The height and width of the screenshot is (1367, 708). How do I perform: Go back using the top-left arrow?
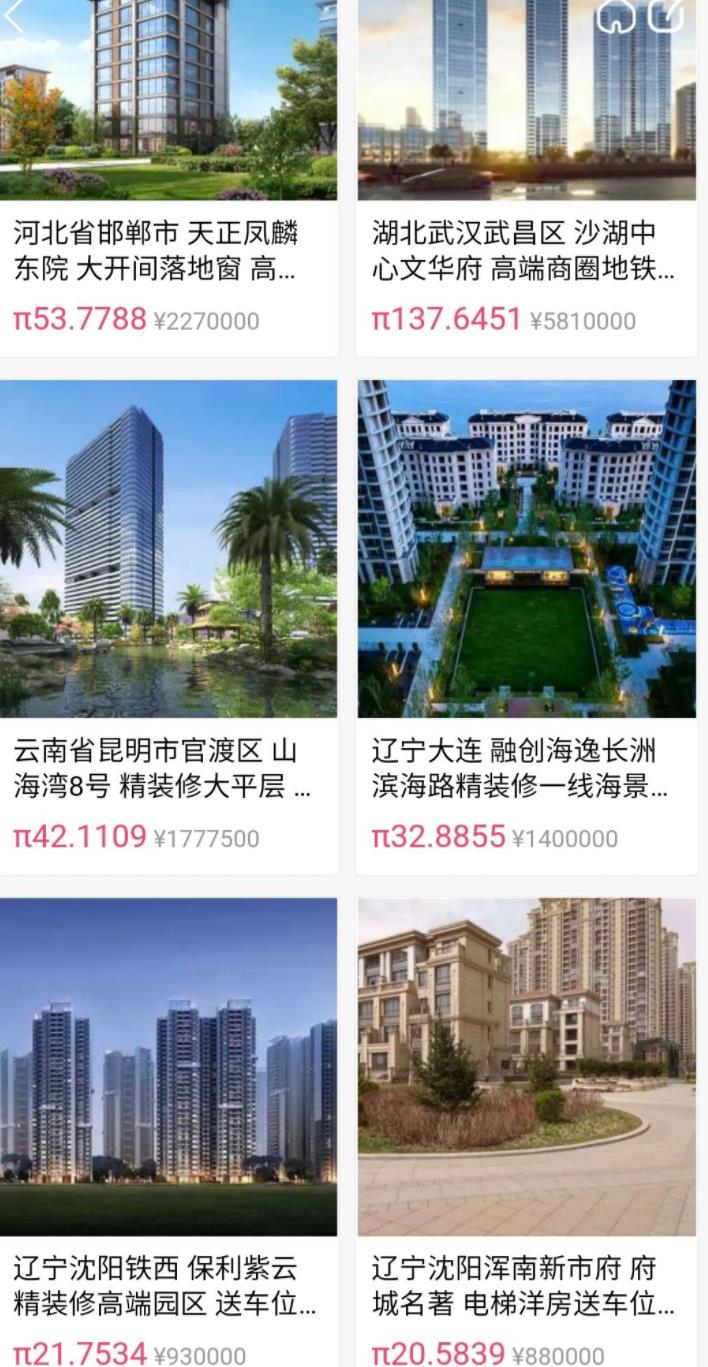pyautogui.click(x=14, y=15)
